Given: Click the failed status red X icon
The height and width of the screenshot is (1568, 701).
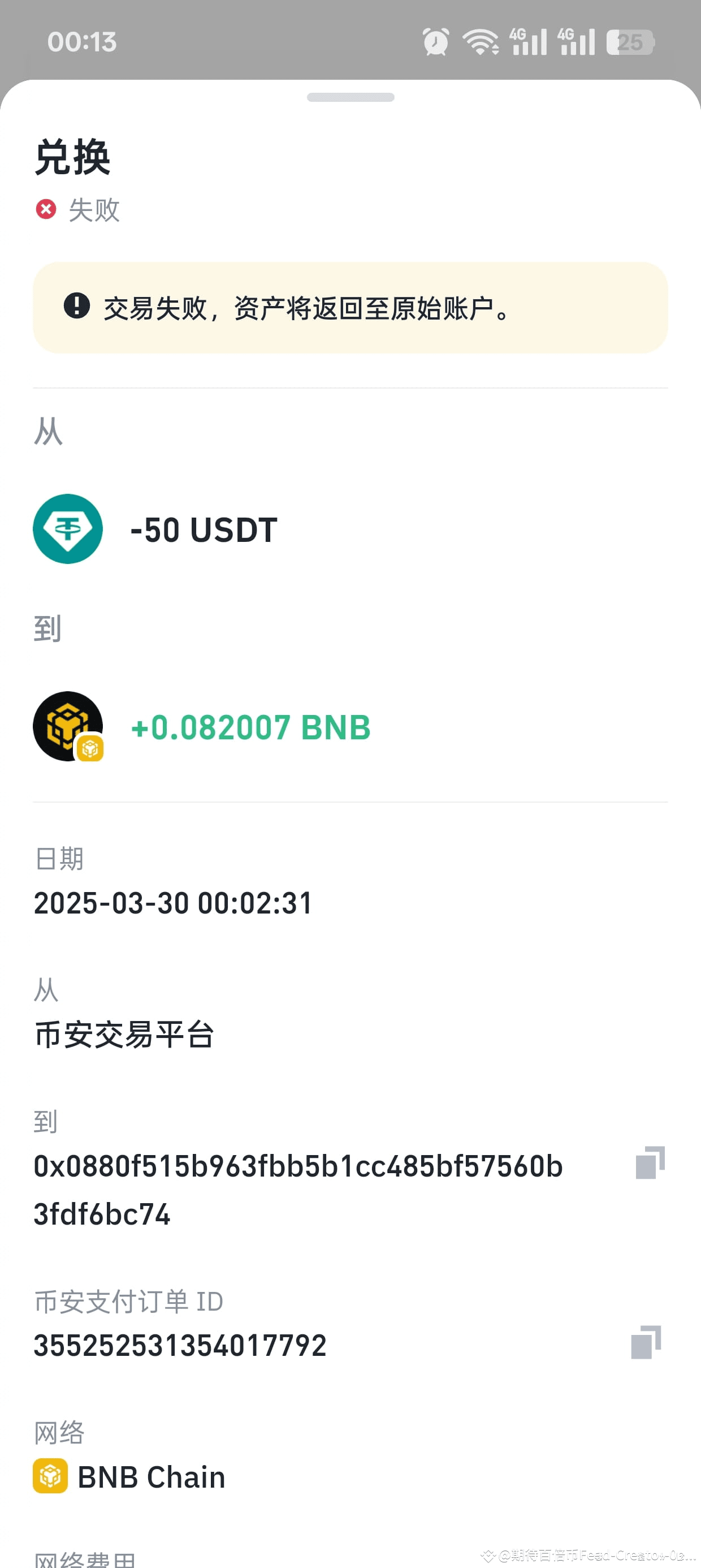Looking at the screenshot, I should 45,209.
